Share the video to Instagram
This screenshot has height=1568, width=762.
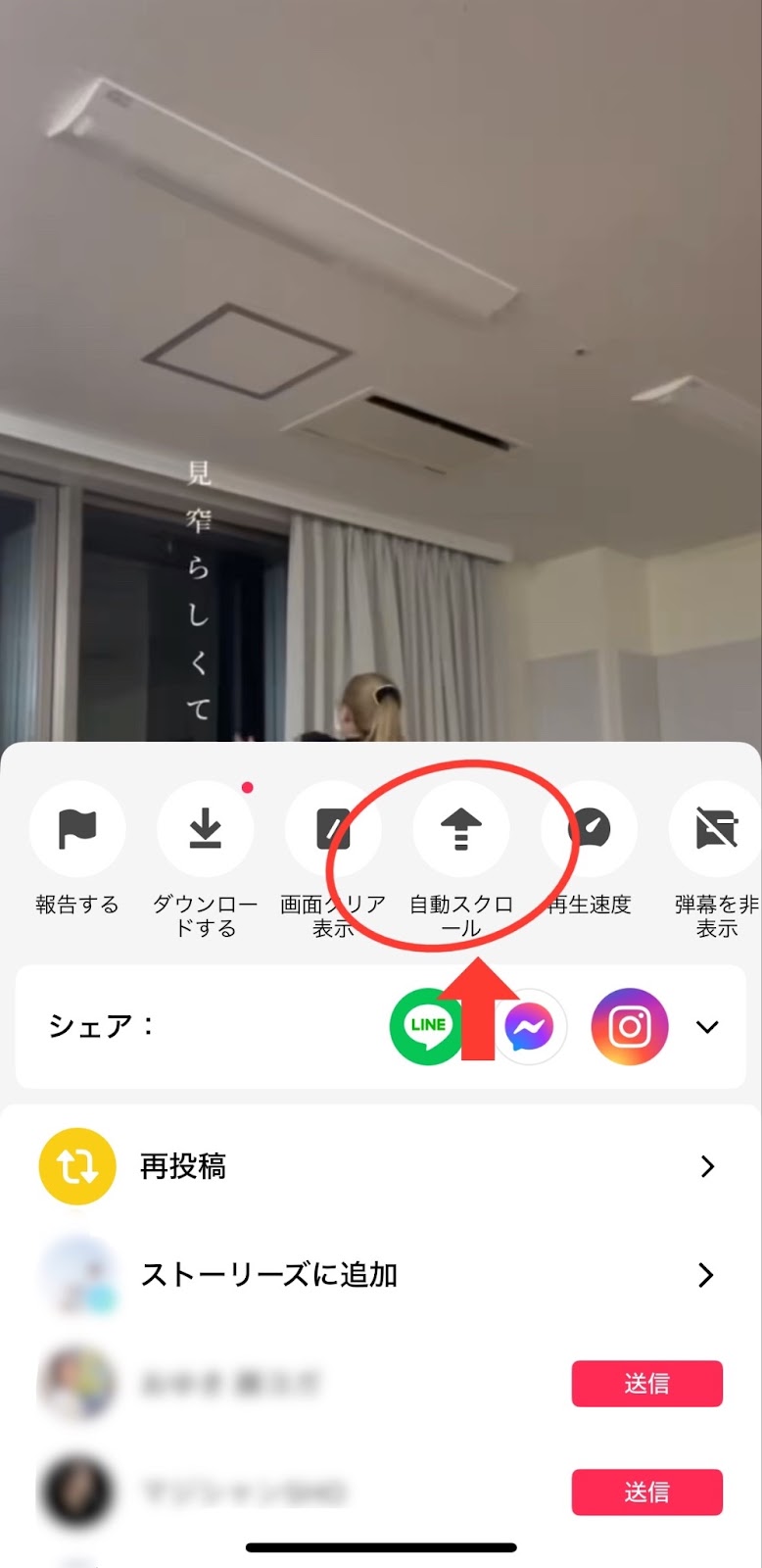tap(629, 1027)
